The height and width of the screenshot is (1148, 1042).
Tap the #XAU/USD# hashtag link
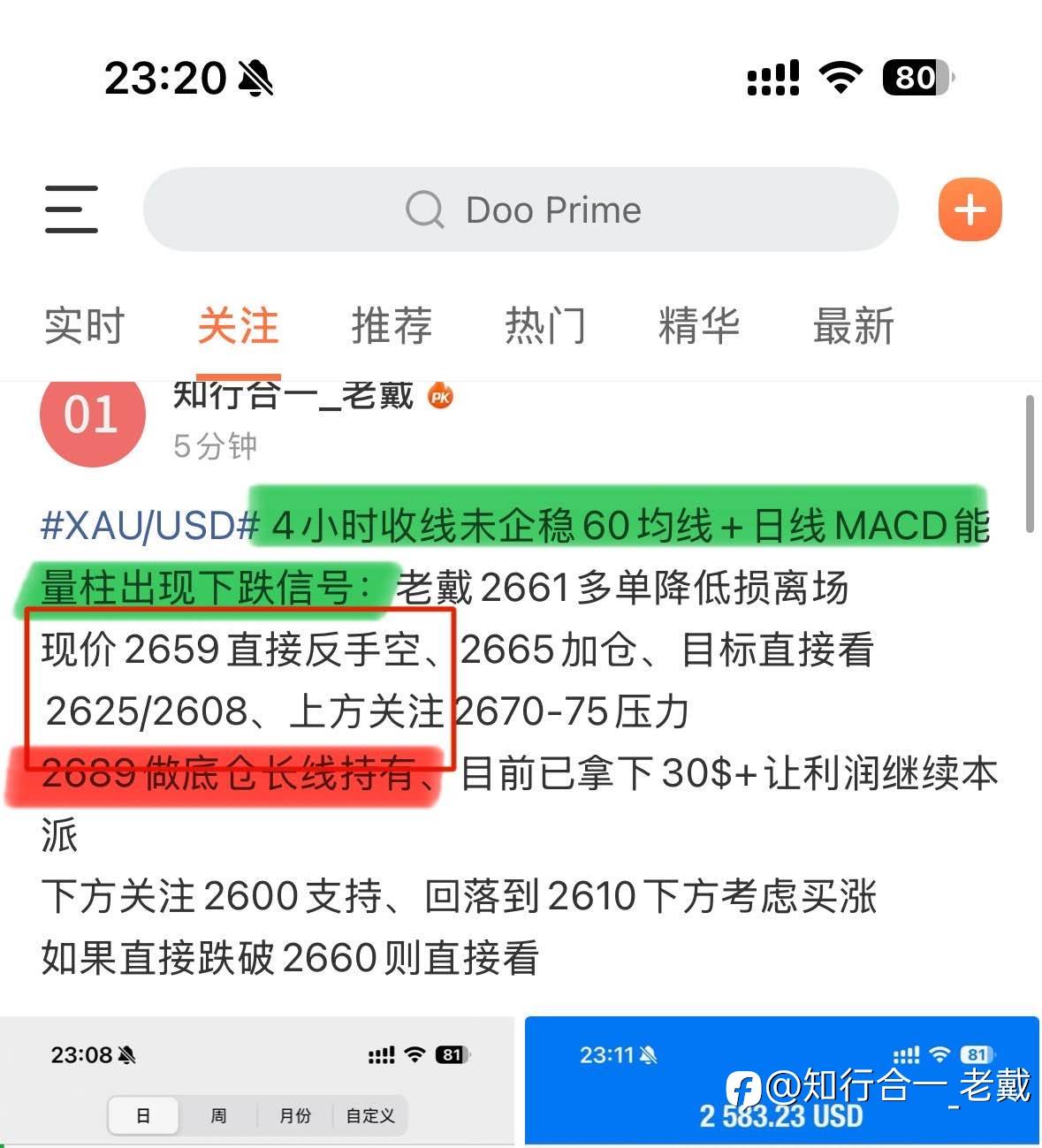tap(150, 527)
